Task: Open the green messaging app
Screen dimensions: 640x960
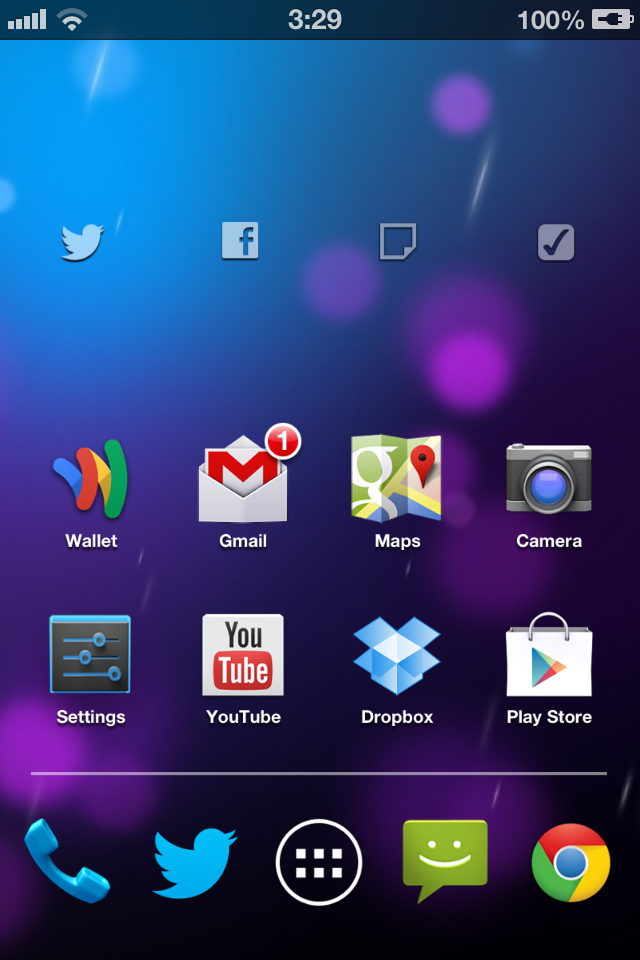Action: point(444,858)
